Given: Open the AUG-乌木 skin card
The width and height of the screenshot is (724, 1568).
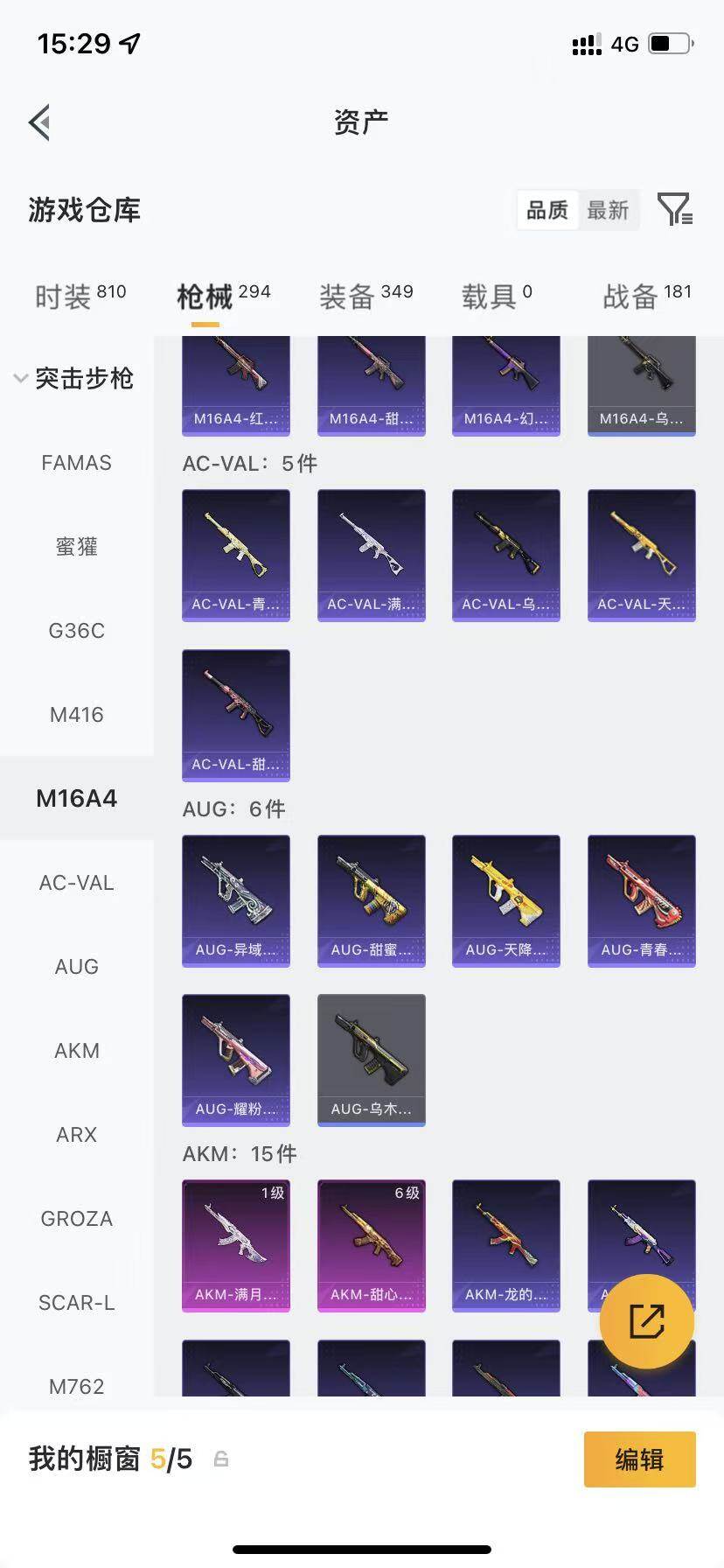Looking at the screenshot, I should [372, 1060].
